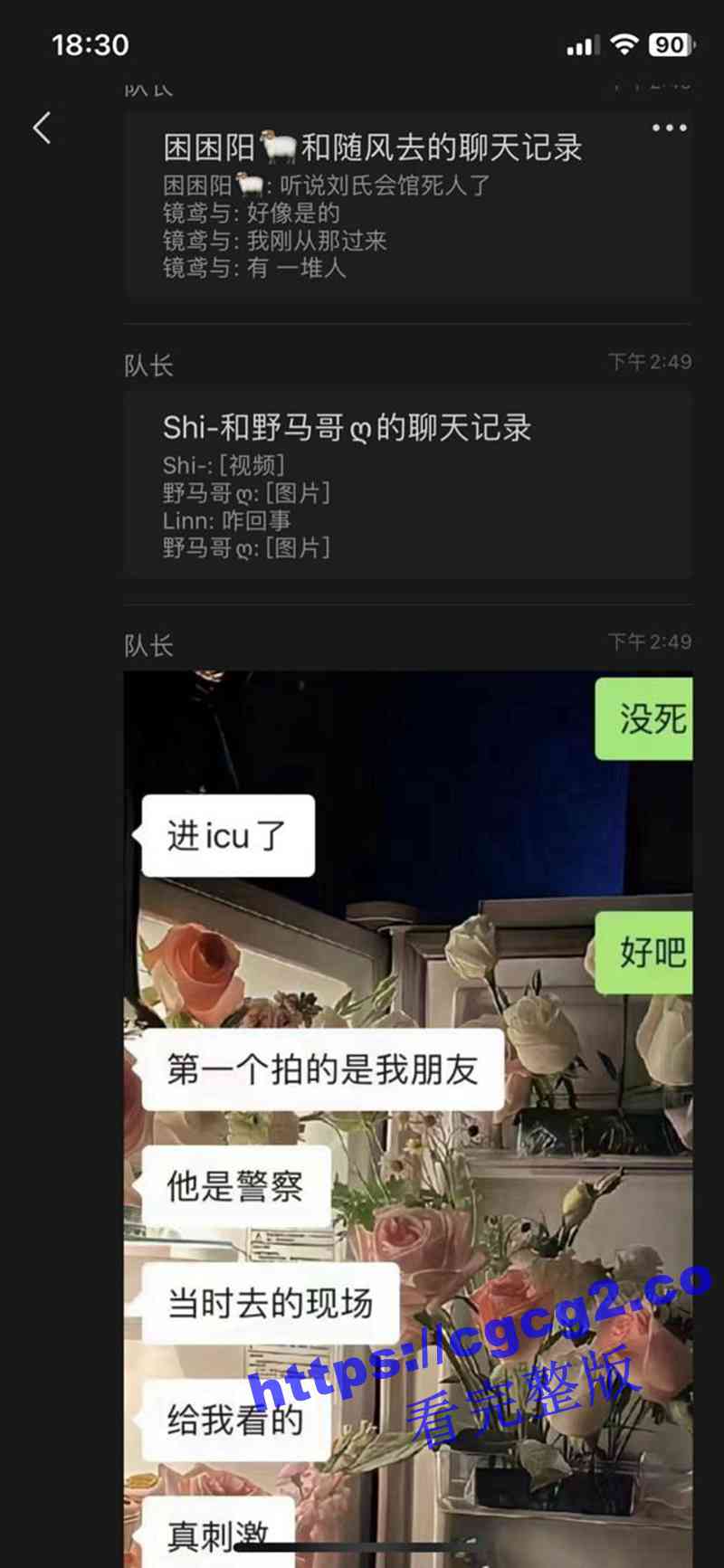This screenshot has height=1568, width=724.
Task: Open Shi-和野马哥的聊天记录 card
Action: [x=407, y=484]
